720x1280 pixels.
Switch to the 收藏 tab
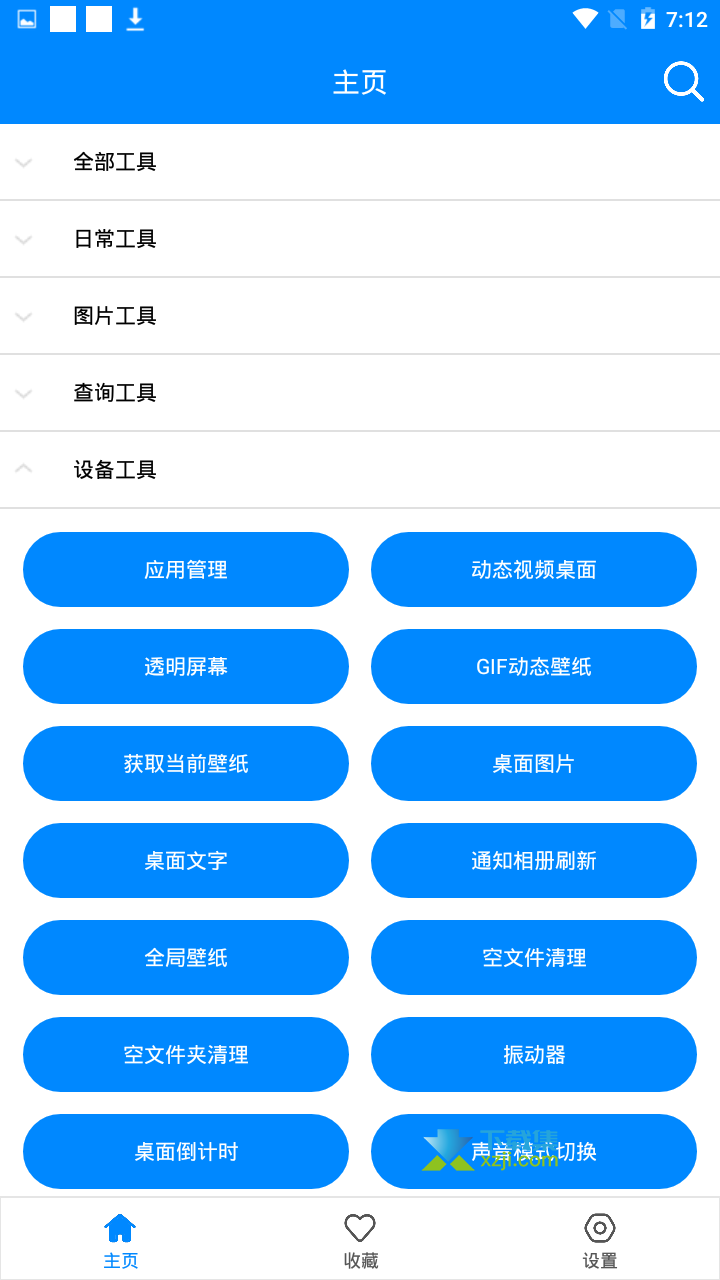pos(360,1240)
